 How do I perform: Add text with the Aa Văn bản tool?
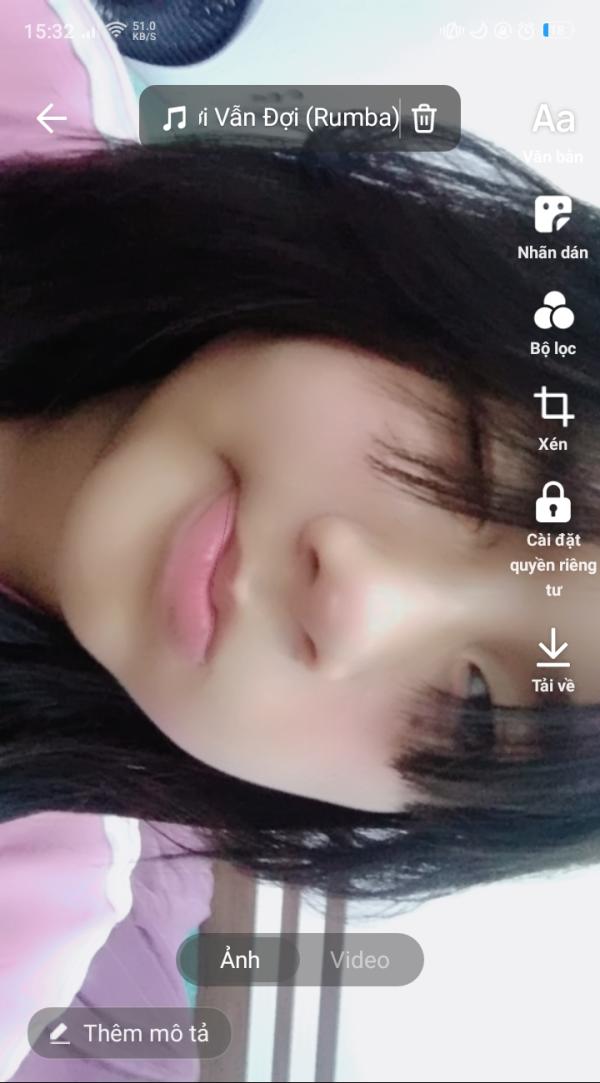pos(553,133)
